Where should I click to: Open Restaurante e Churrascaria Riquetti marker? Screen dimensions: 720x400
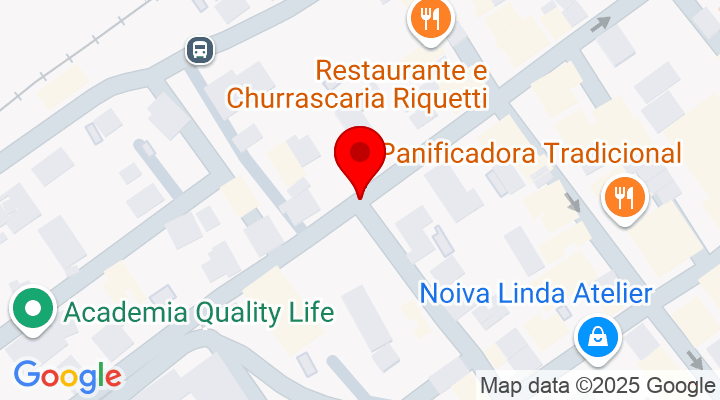tap(431, 20)
